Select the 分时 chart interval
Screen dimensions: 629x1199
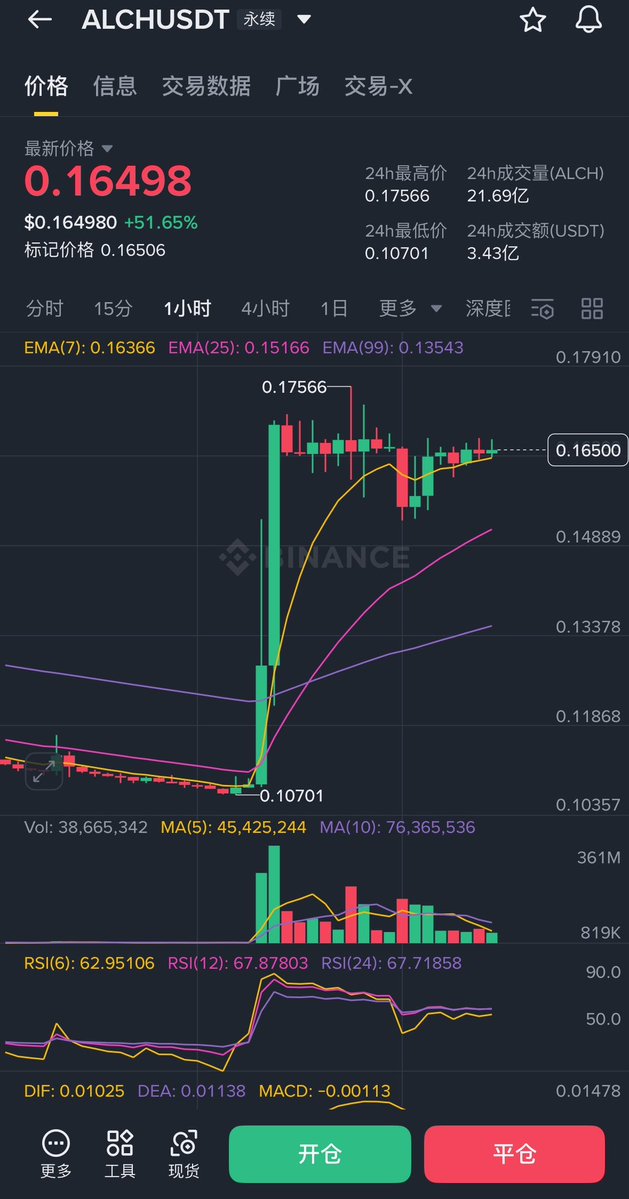click(x=45, y=308)
